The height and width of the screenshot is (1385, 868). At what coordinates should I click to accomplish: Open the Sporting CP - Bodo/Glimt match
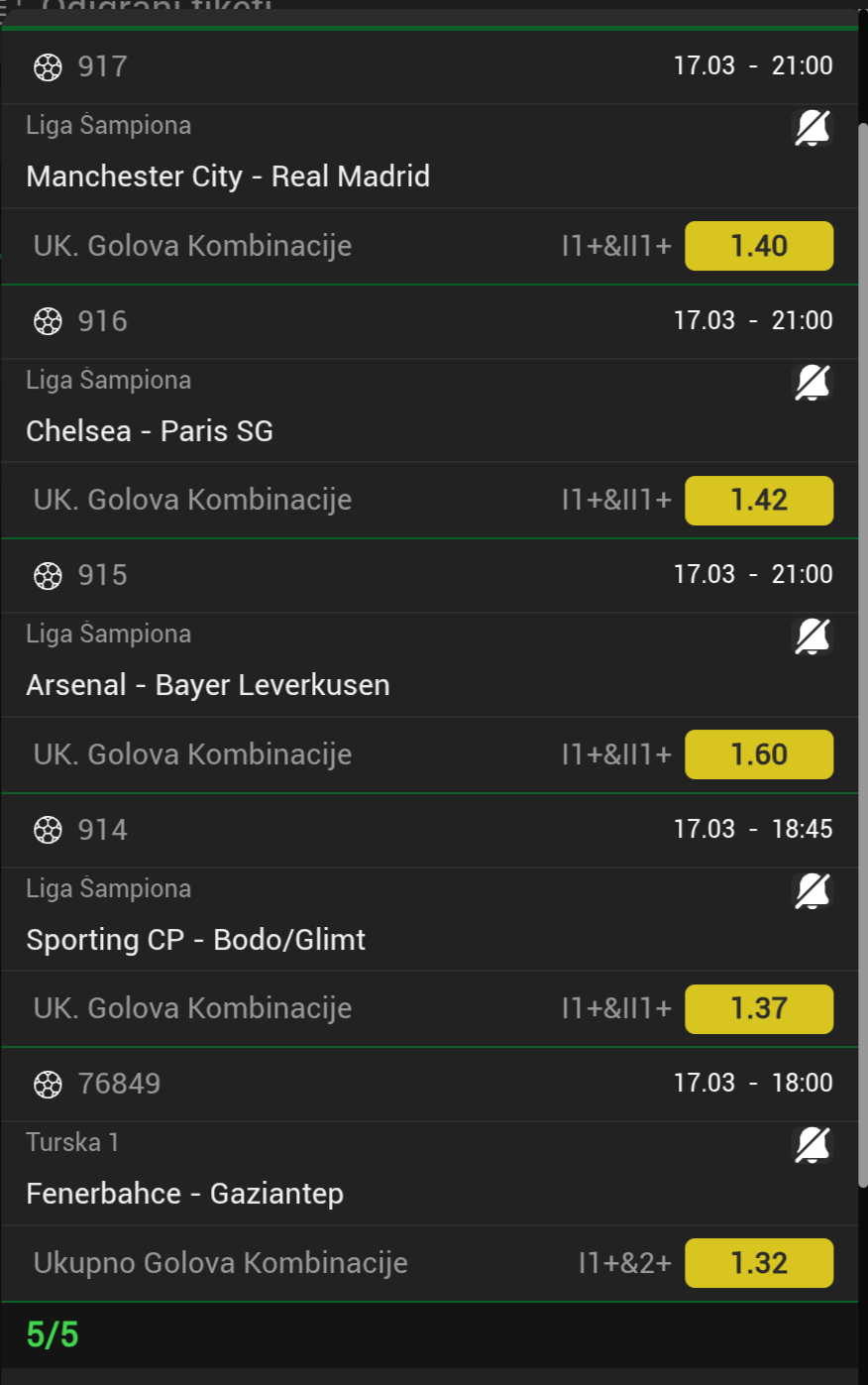(x=195, y=940)
